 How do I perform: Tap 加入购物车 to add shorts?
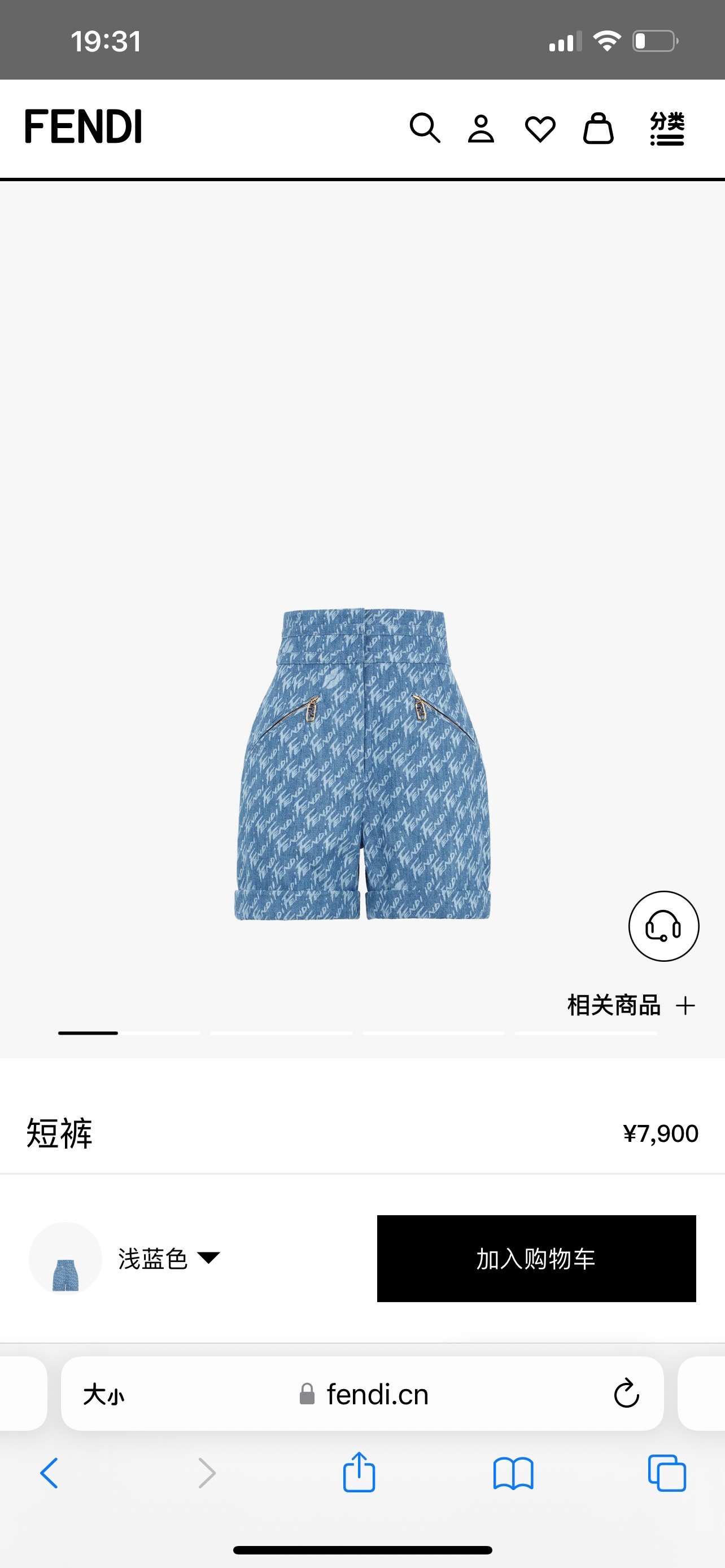536,1258
